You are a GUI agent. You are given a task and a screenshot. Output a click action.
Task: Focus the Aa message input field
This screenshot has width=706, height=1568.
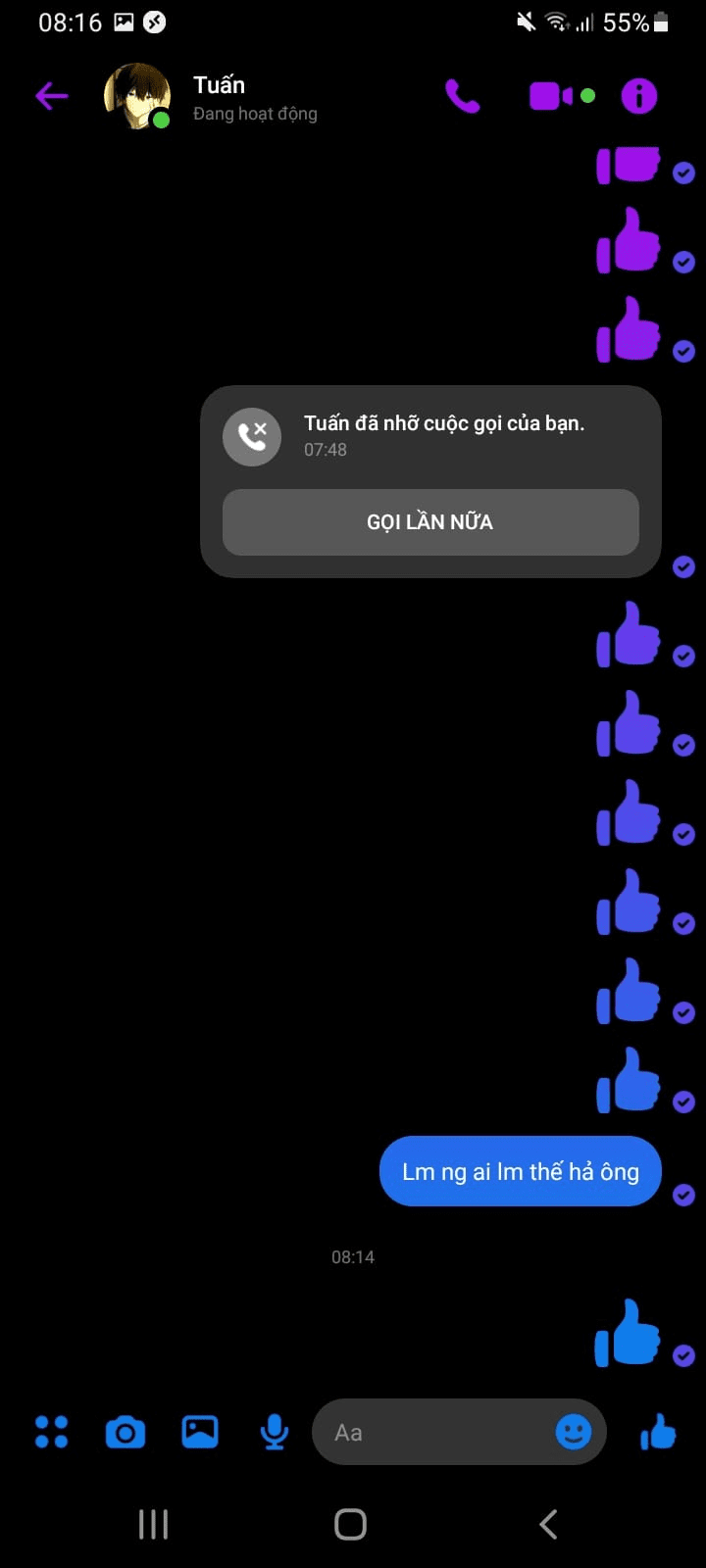431,1433
